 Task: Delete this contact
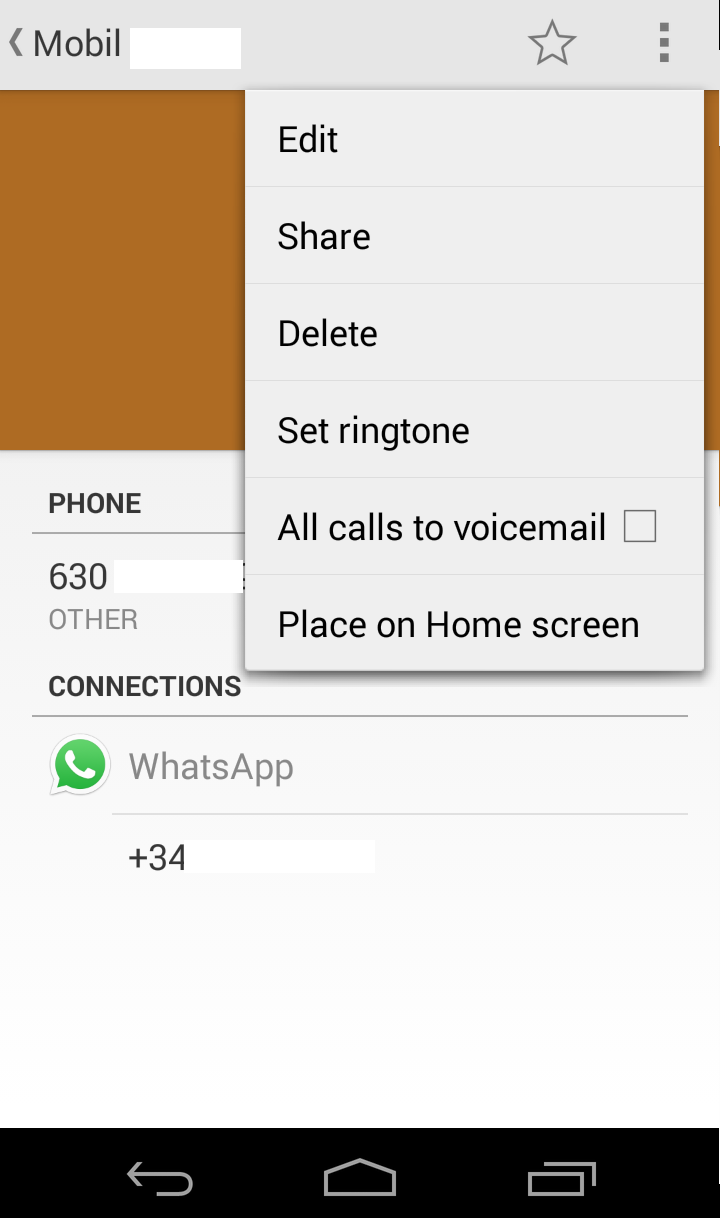pyautogui.click(x=474, y=333)
